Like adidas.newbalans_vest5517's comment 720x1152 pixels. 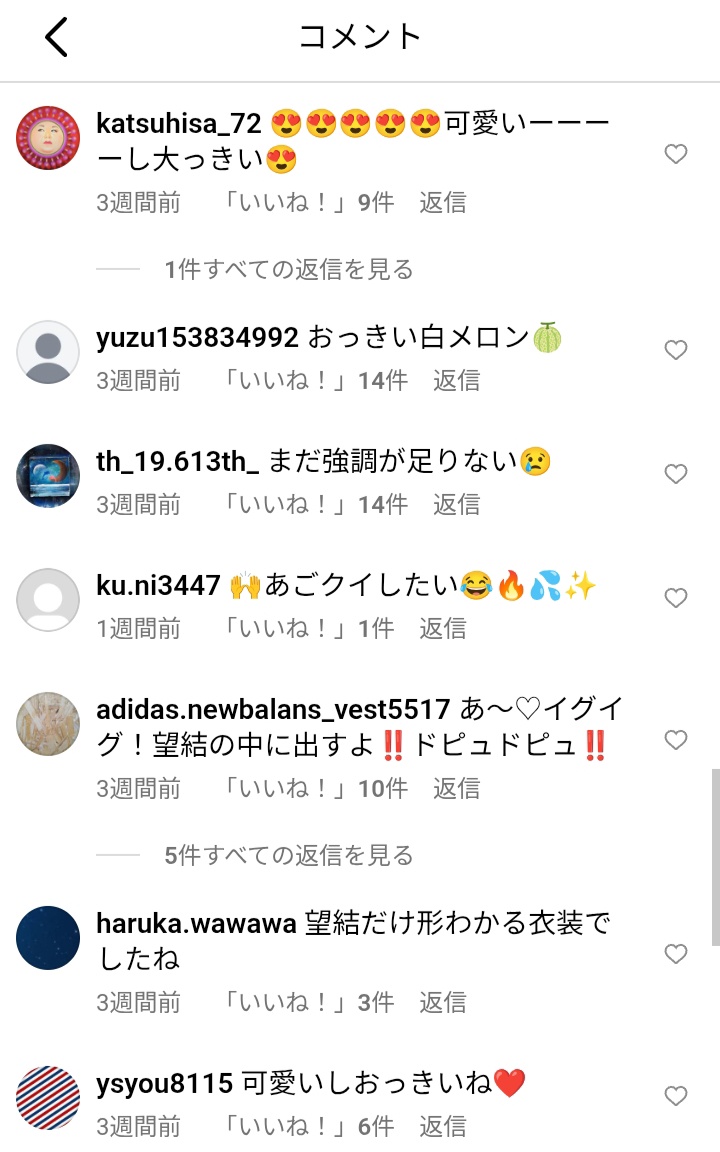click(x=676, y=740)
